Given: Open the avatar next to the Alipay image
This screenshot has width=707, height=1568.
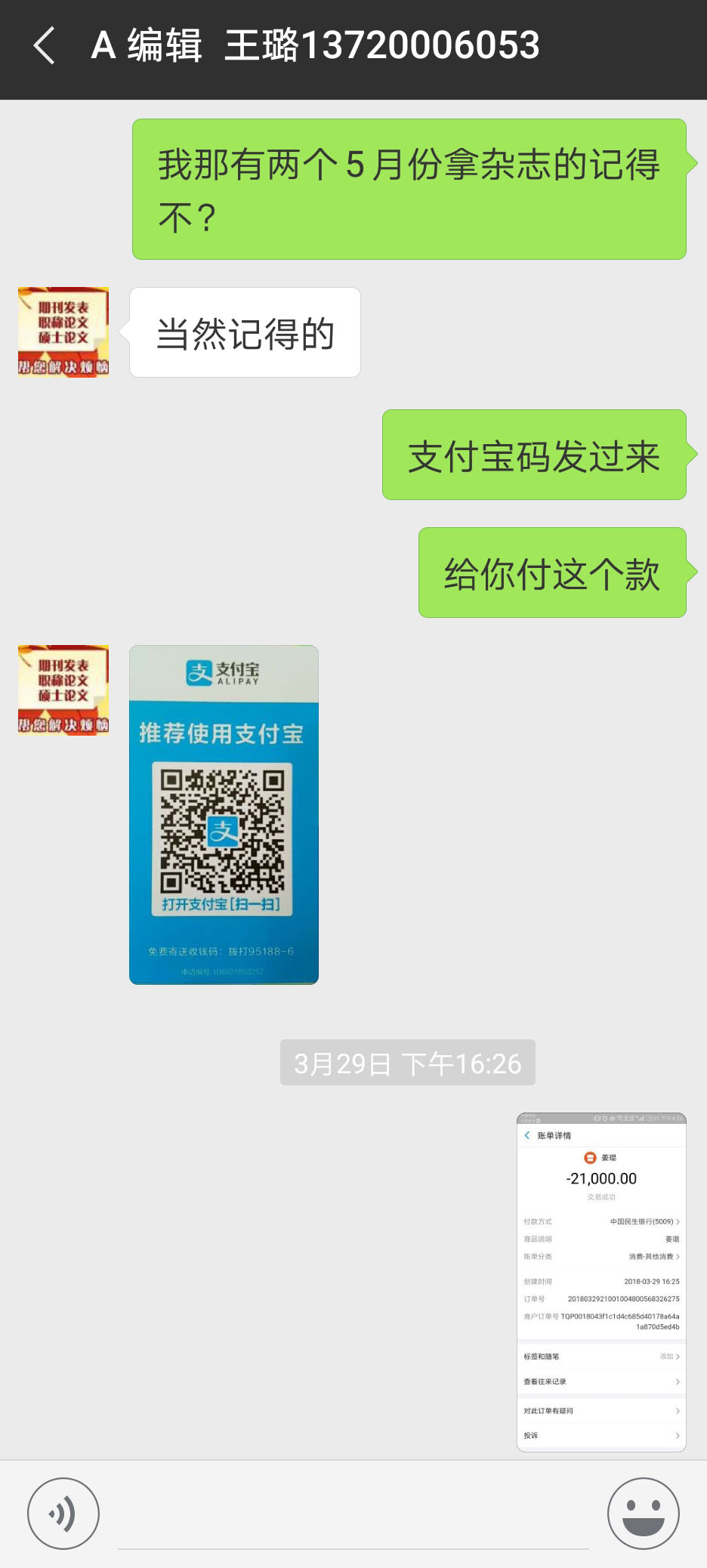Looking at the screenshot, I should [63, 690].
